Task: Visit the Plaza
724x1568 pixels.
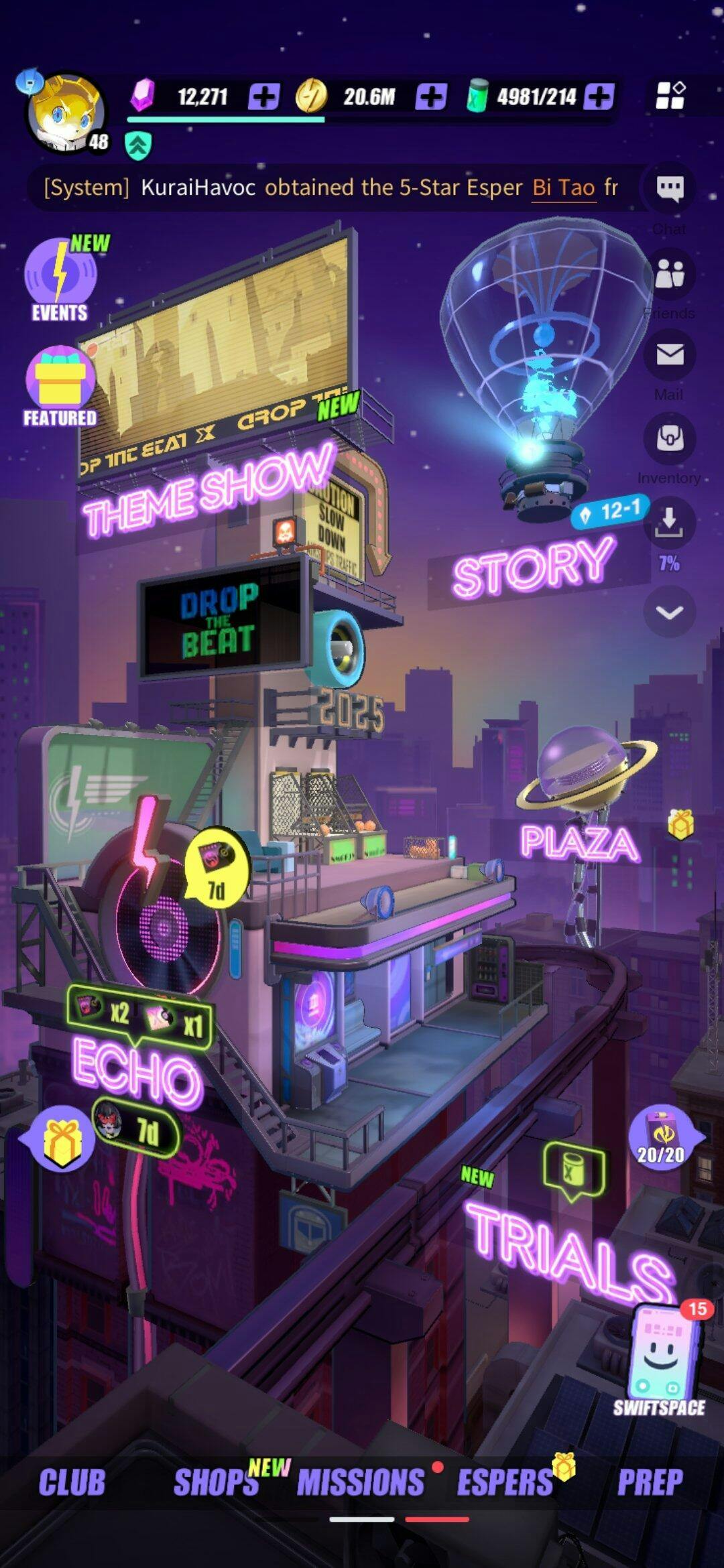Action: coord(579,842)
